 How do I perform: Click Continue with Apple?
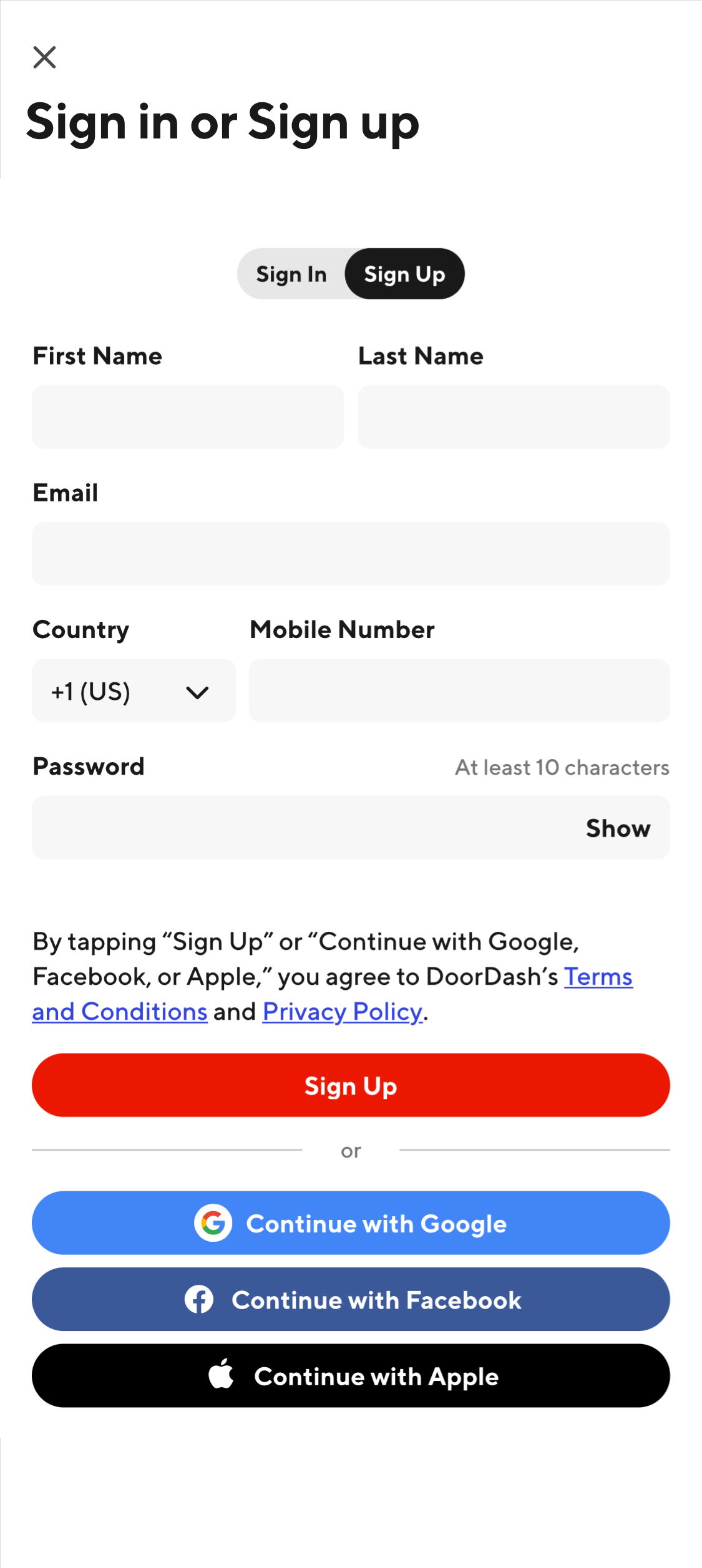(x=351, y=1376)
